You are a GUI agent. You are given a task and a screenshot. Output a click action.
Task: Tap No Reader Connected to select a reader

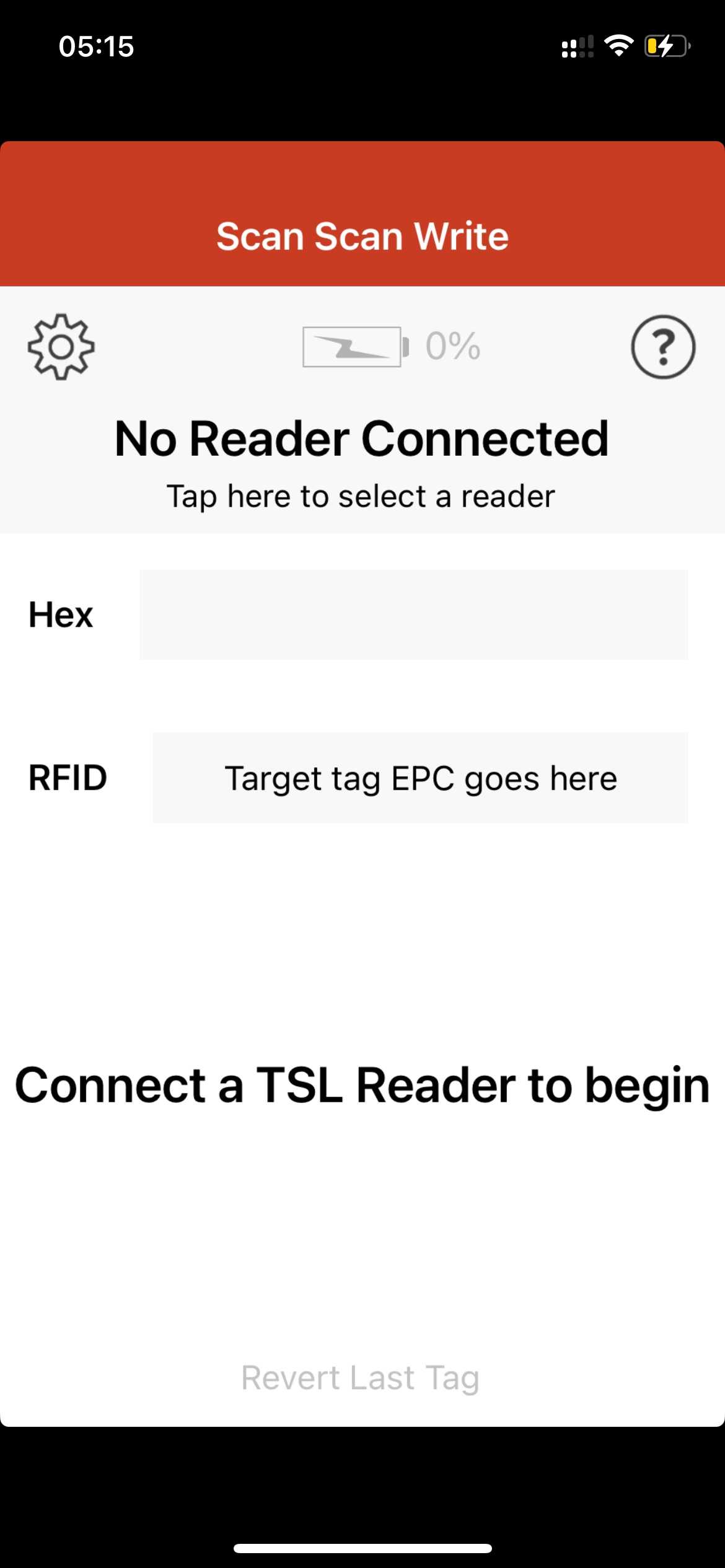click(362, 438)
